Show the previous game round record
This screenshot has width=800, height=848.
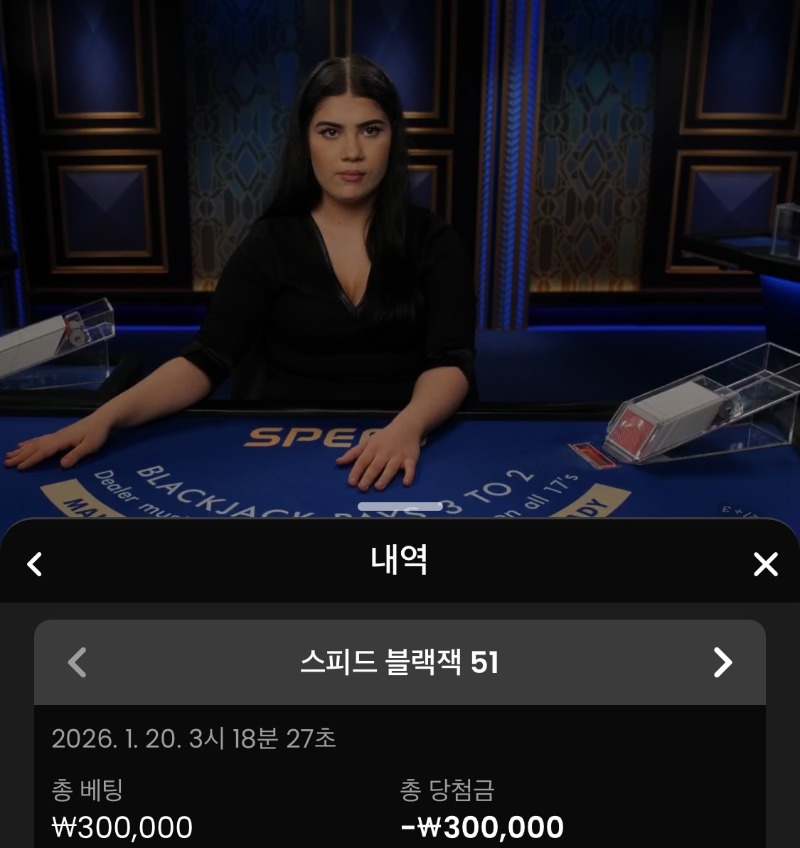[77, 662]
